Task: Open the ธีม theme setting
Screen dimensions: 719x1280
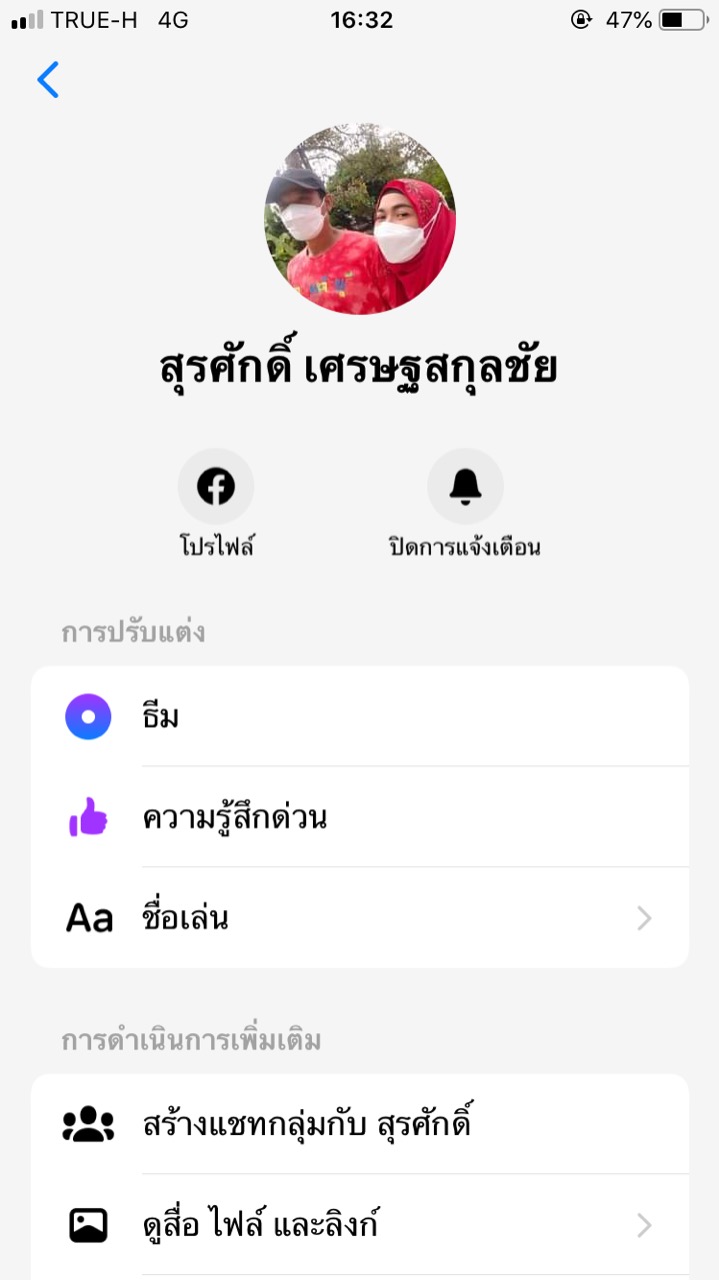Action: coord(360,717)
